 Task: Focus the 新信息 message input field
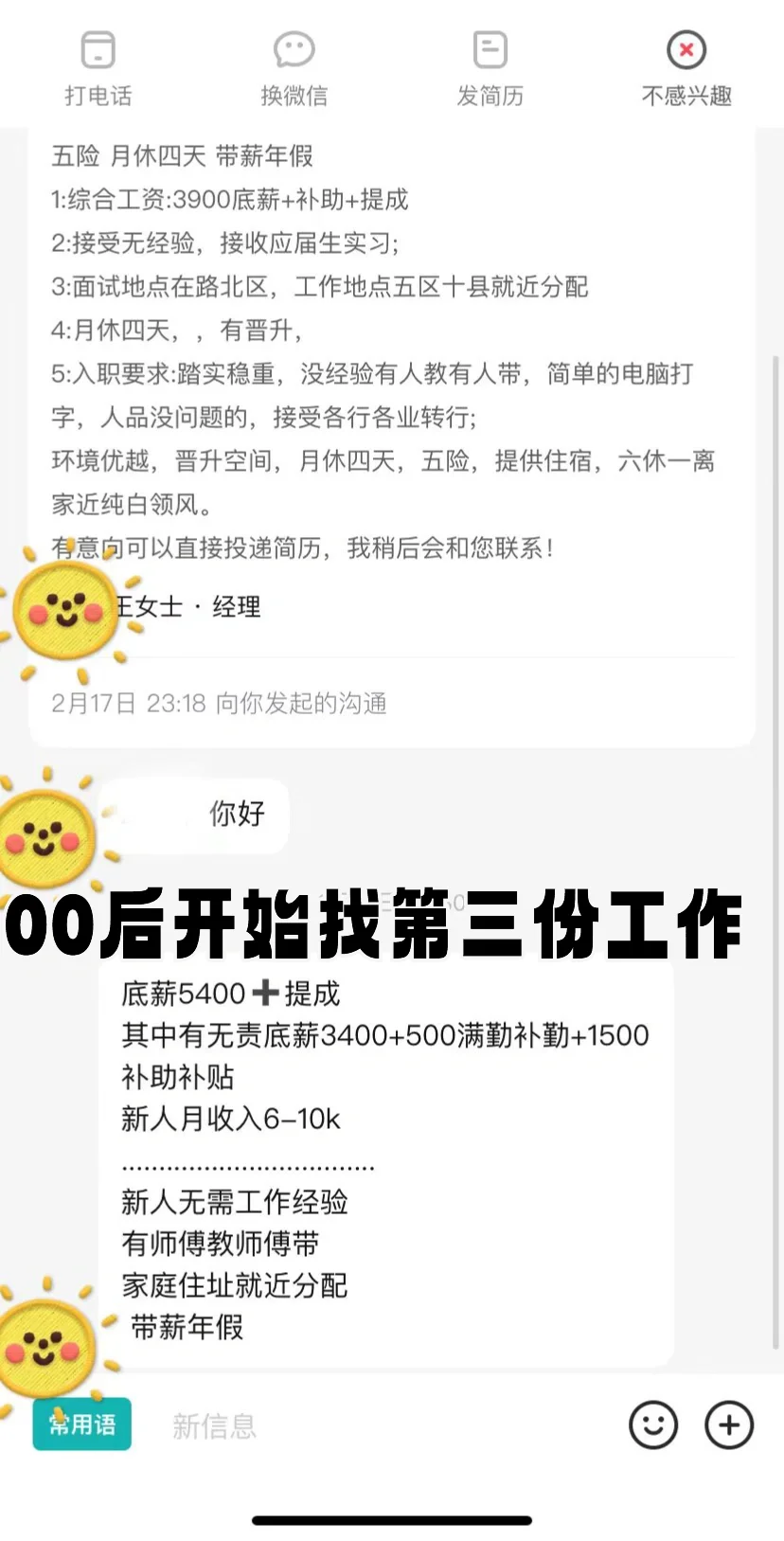(379, 1425)
